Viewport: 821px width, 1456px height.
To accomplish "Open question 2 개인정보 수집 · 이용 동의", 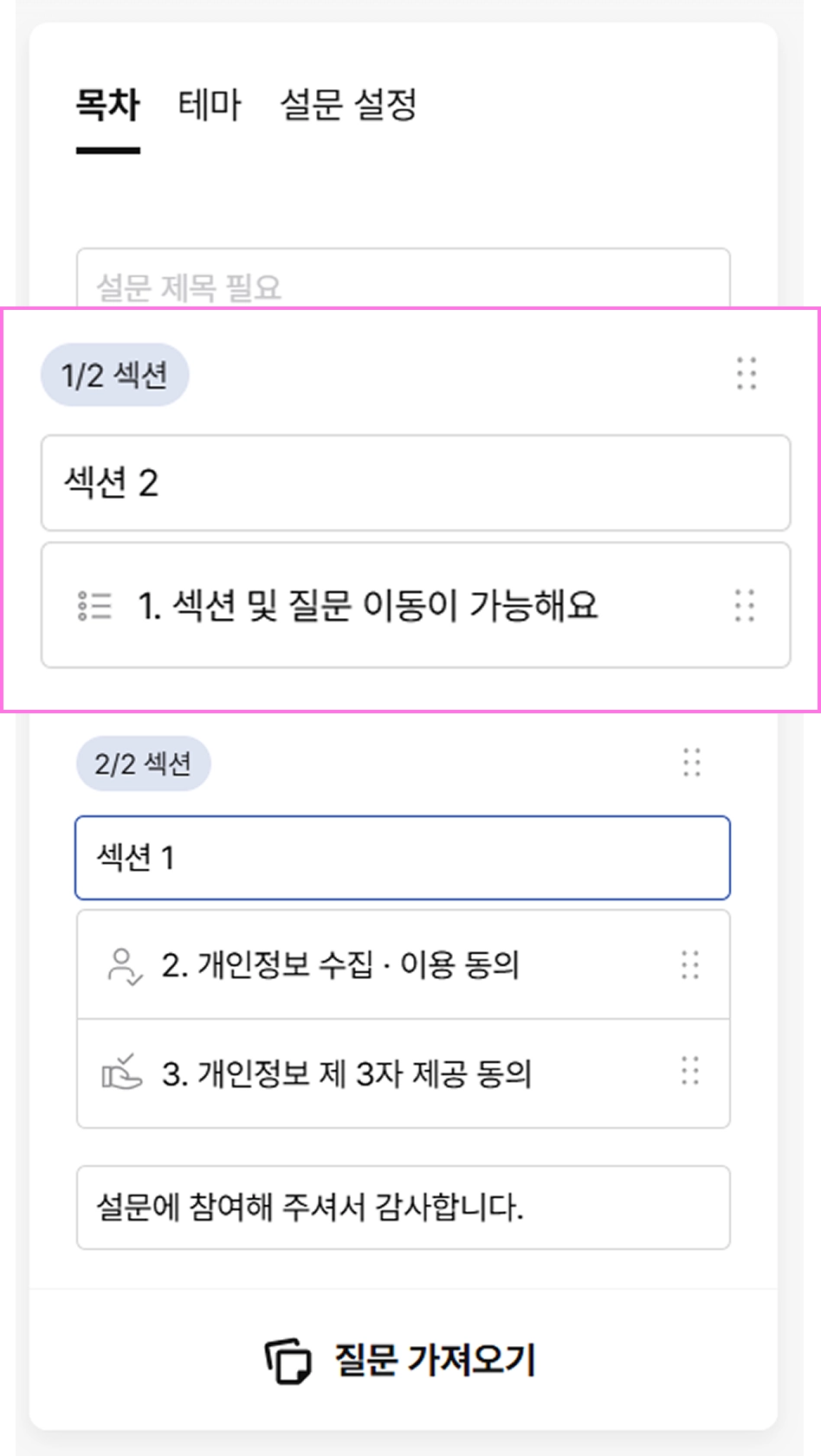I will click(x=404, y=964).
